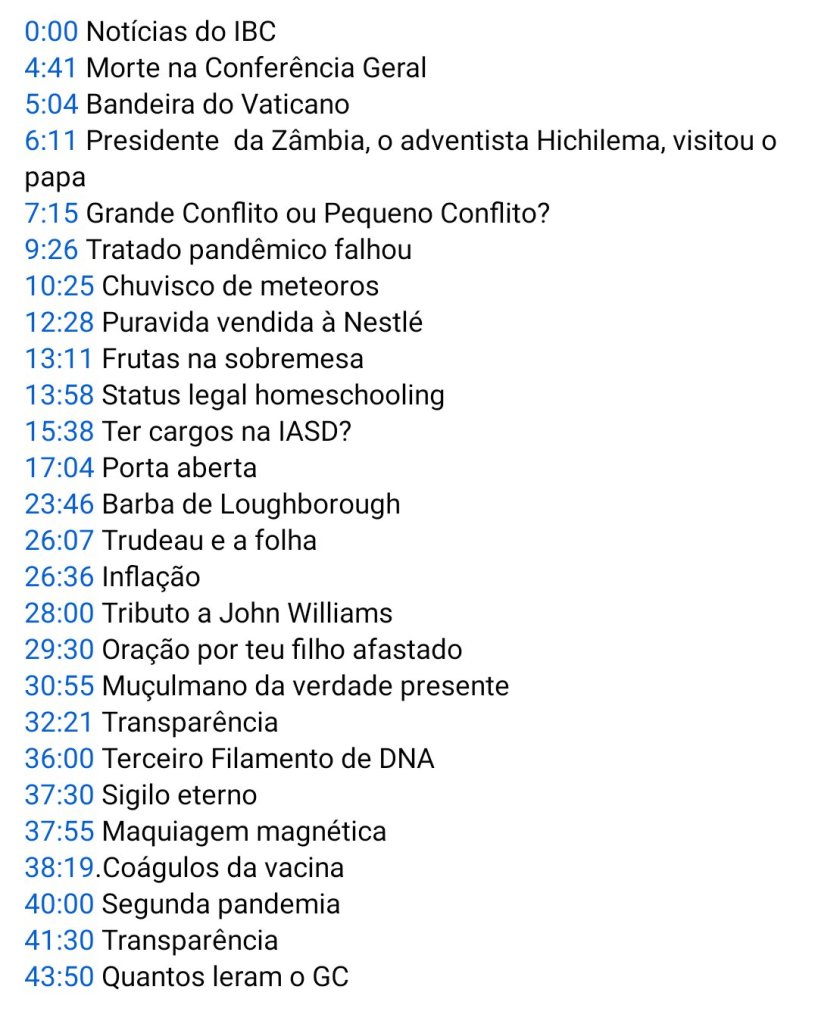
Task: Go to 37:55 Maquiagem magnética
Action: pos(59,831)
